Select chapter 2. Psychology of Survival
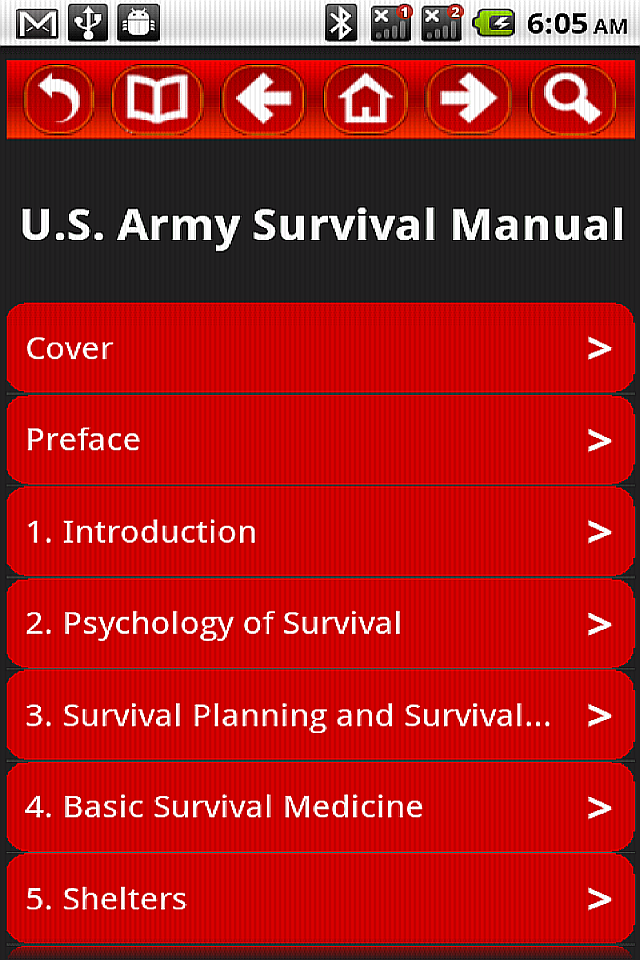Viewport: 640px width, 960px height. tap(320, 624)
